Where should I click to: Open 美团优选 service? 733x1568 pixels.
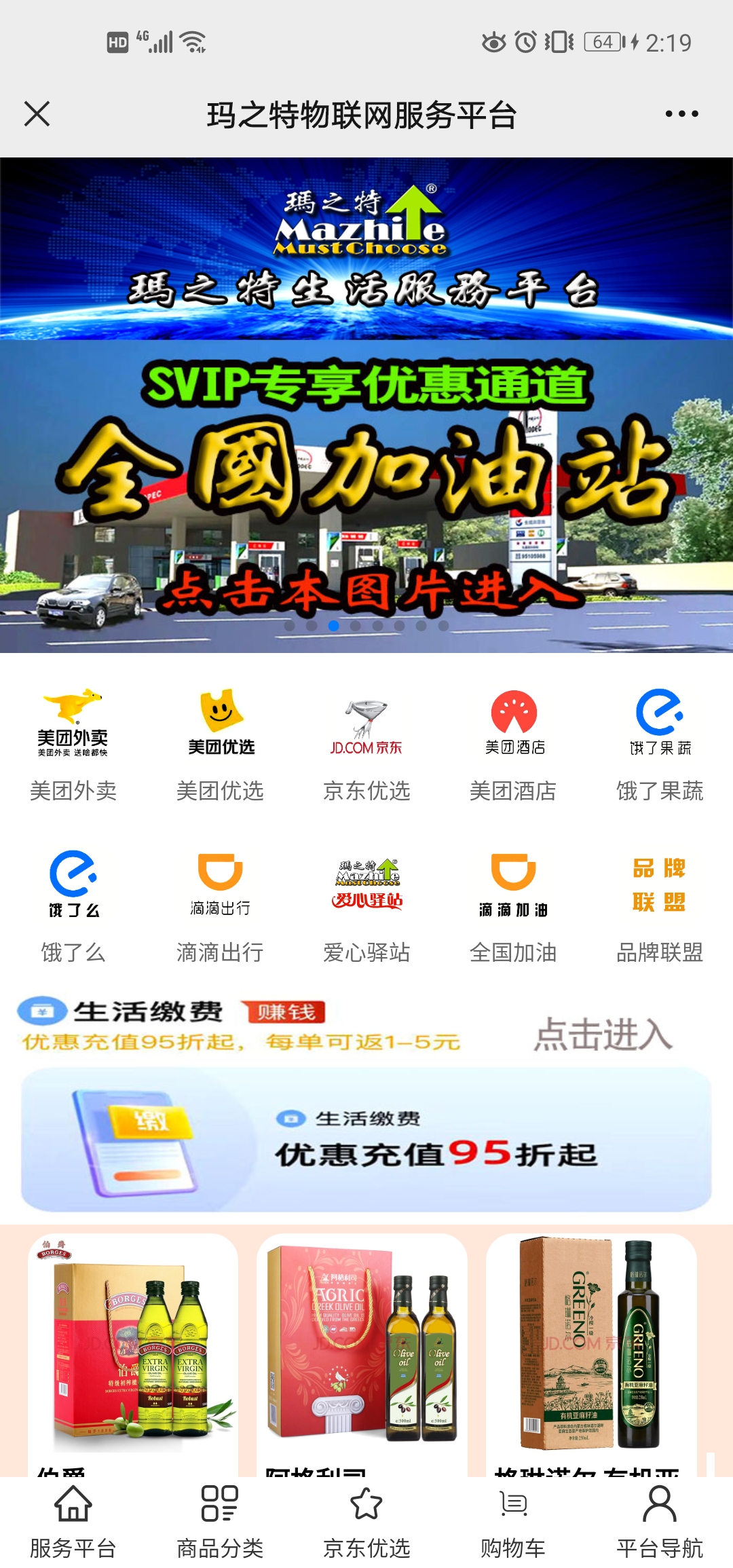(x=220, y=743)
